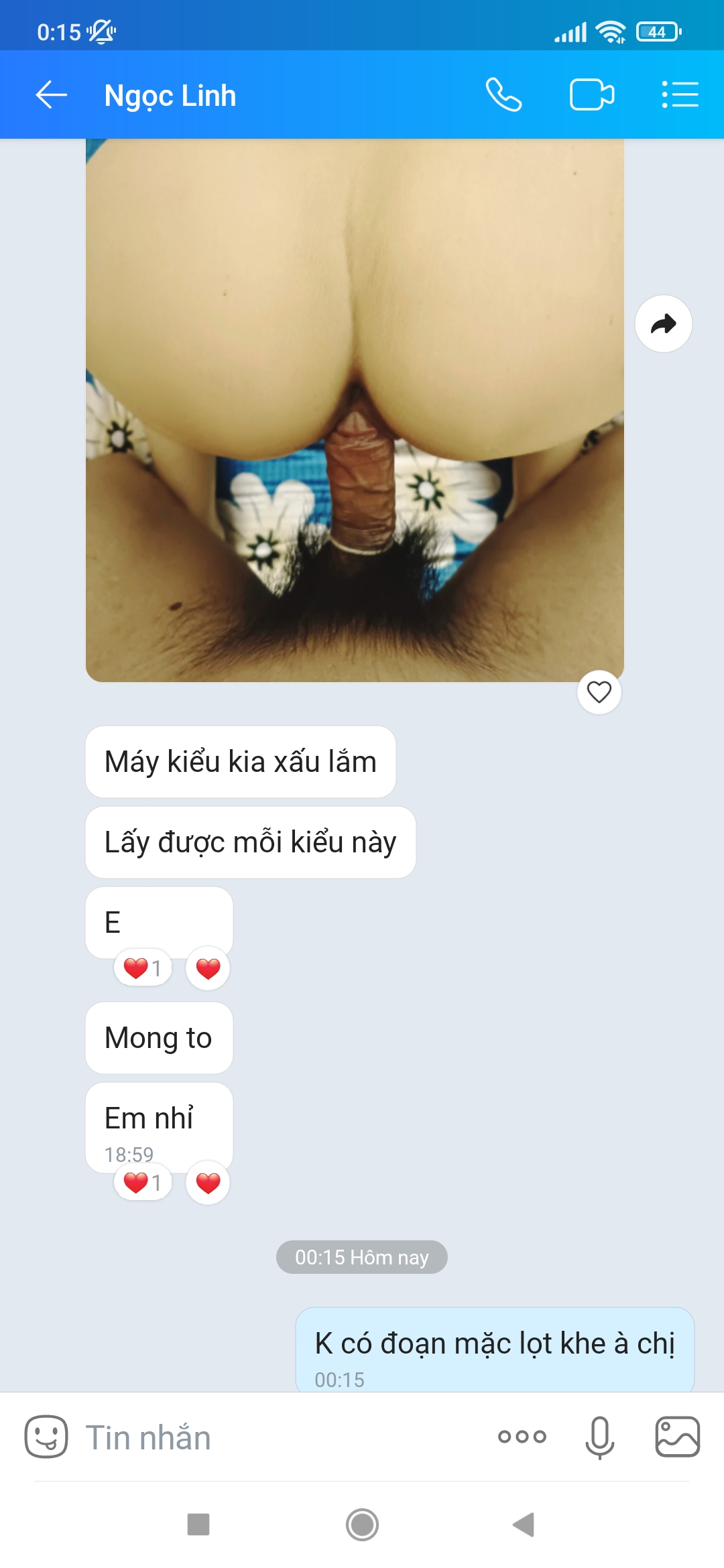View reaction count on "Em nhỉ" message
The image size is (724, 1568).
pyautogui.click(x=143, y=1183)
